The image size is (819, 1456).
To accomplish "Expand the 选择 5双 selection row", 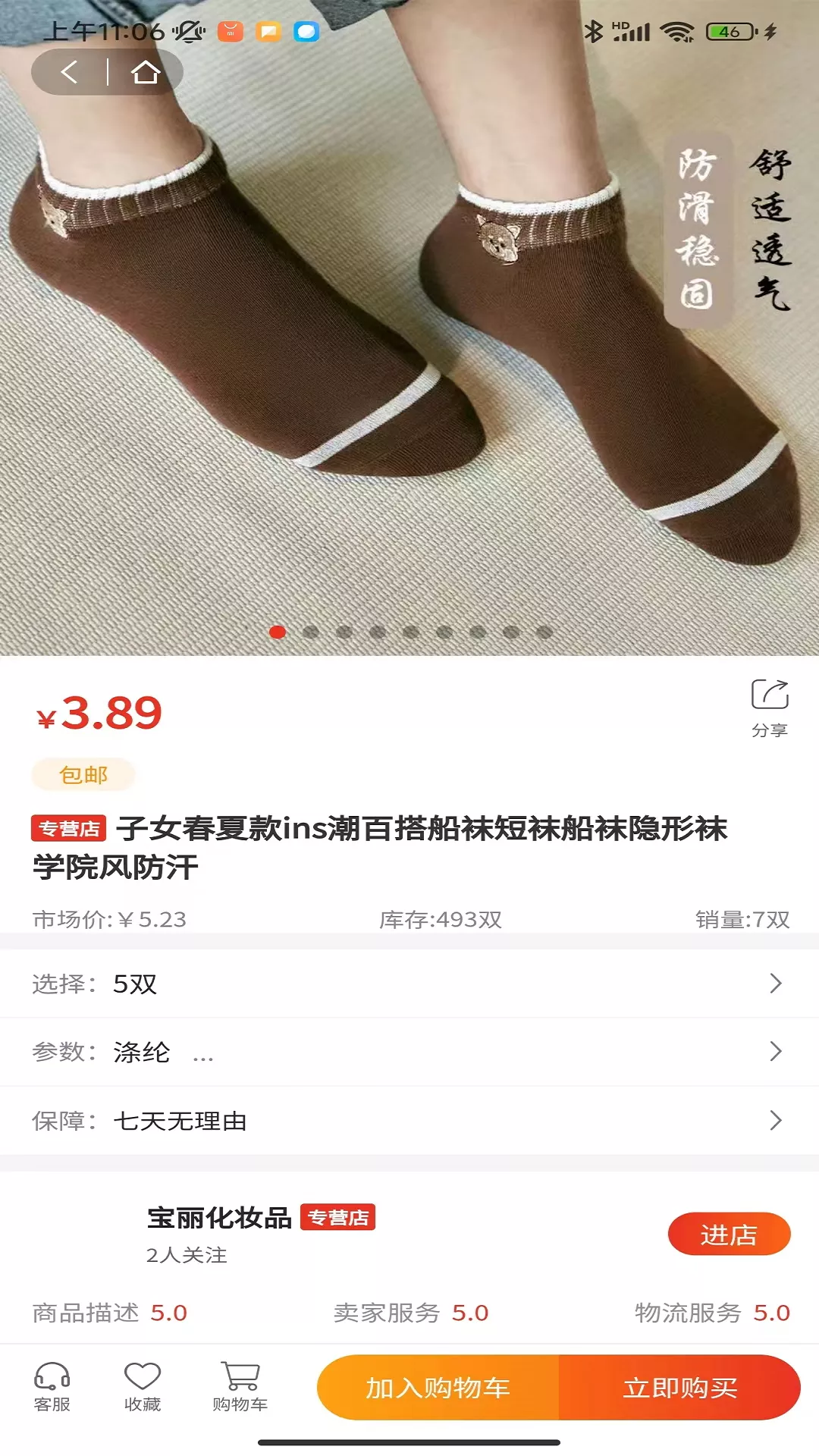I will (409, 983).
